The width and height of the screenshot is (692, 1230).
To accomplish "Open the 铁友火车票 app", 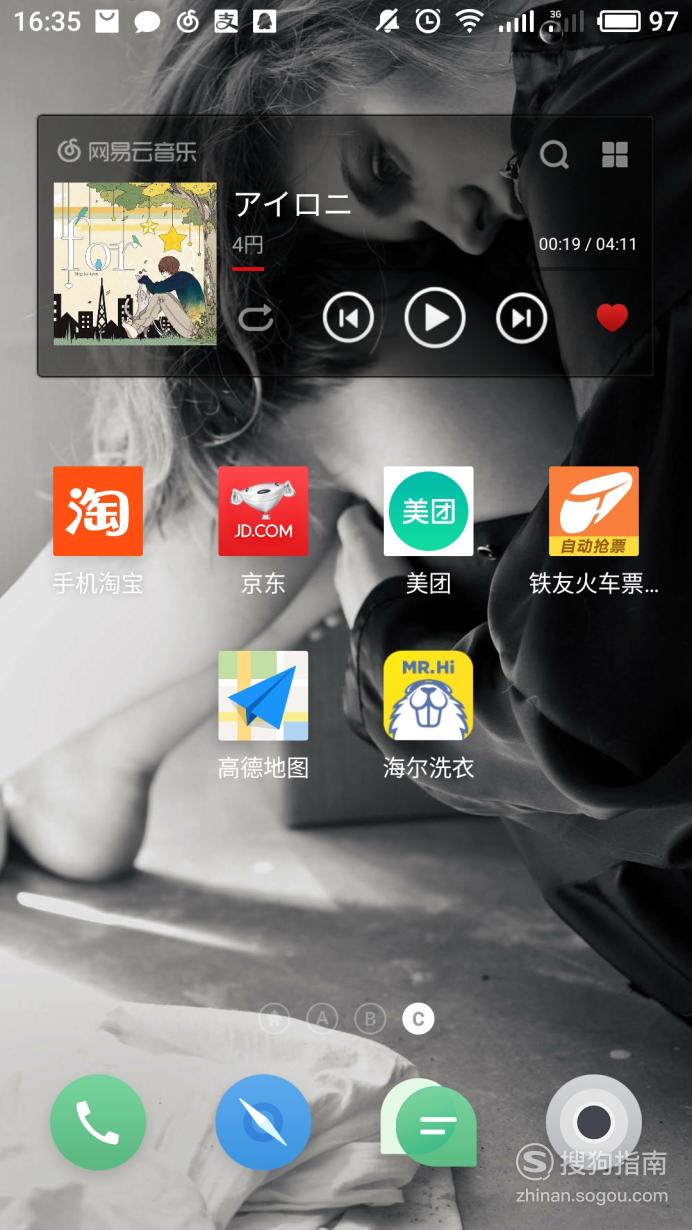I will [x=593, y=511].
